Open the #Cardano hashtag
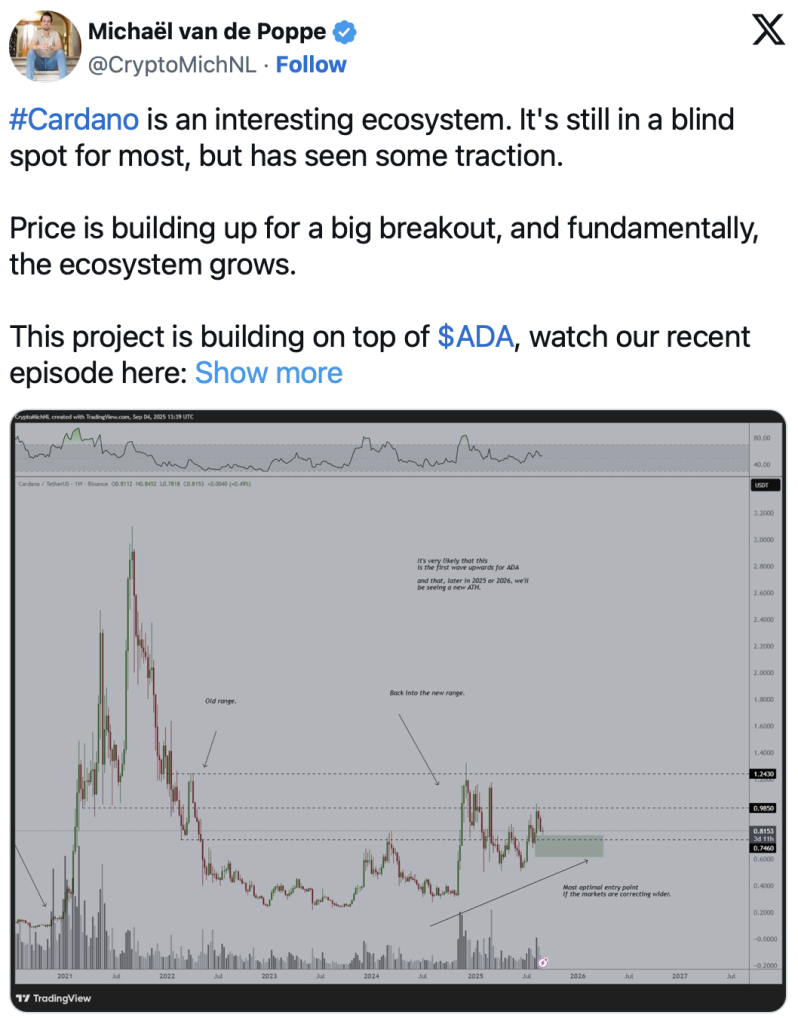Image resolution: width=798 pixels, height=1024 pixels. 77,120
